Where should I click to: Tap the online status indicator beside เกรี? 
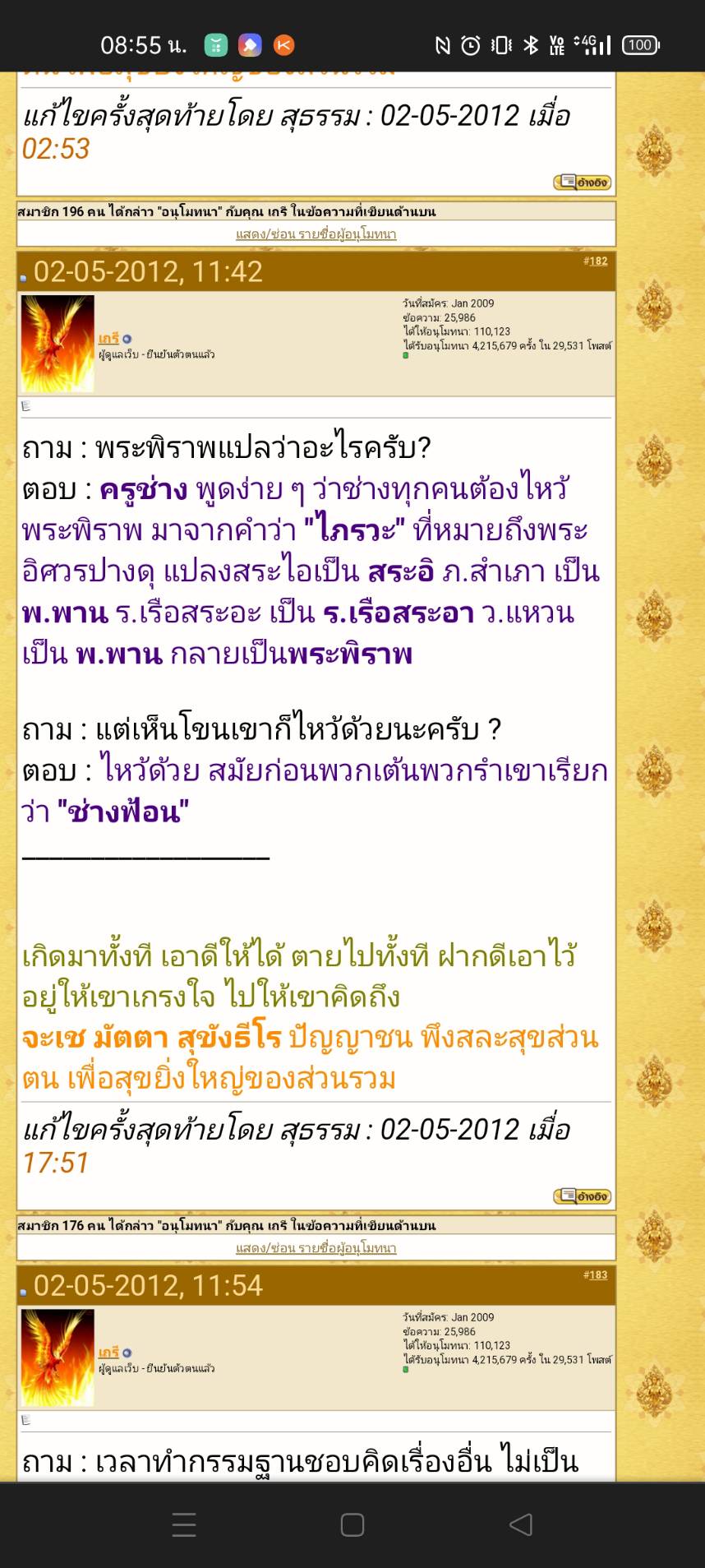128,339
